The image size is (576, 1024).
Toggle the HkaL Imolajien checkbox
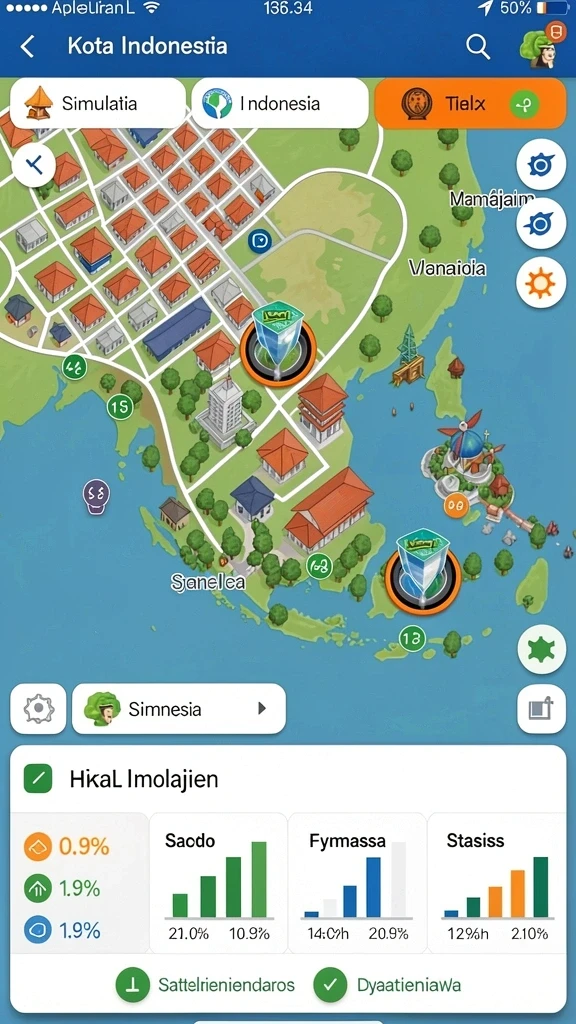(x=37, y=778)
